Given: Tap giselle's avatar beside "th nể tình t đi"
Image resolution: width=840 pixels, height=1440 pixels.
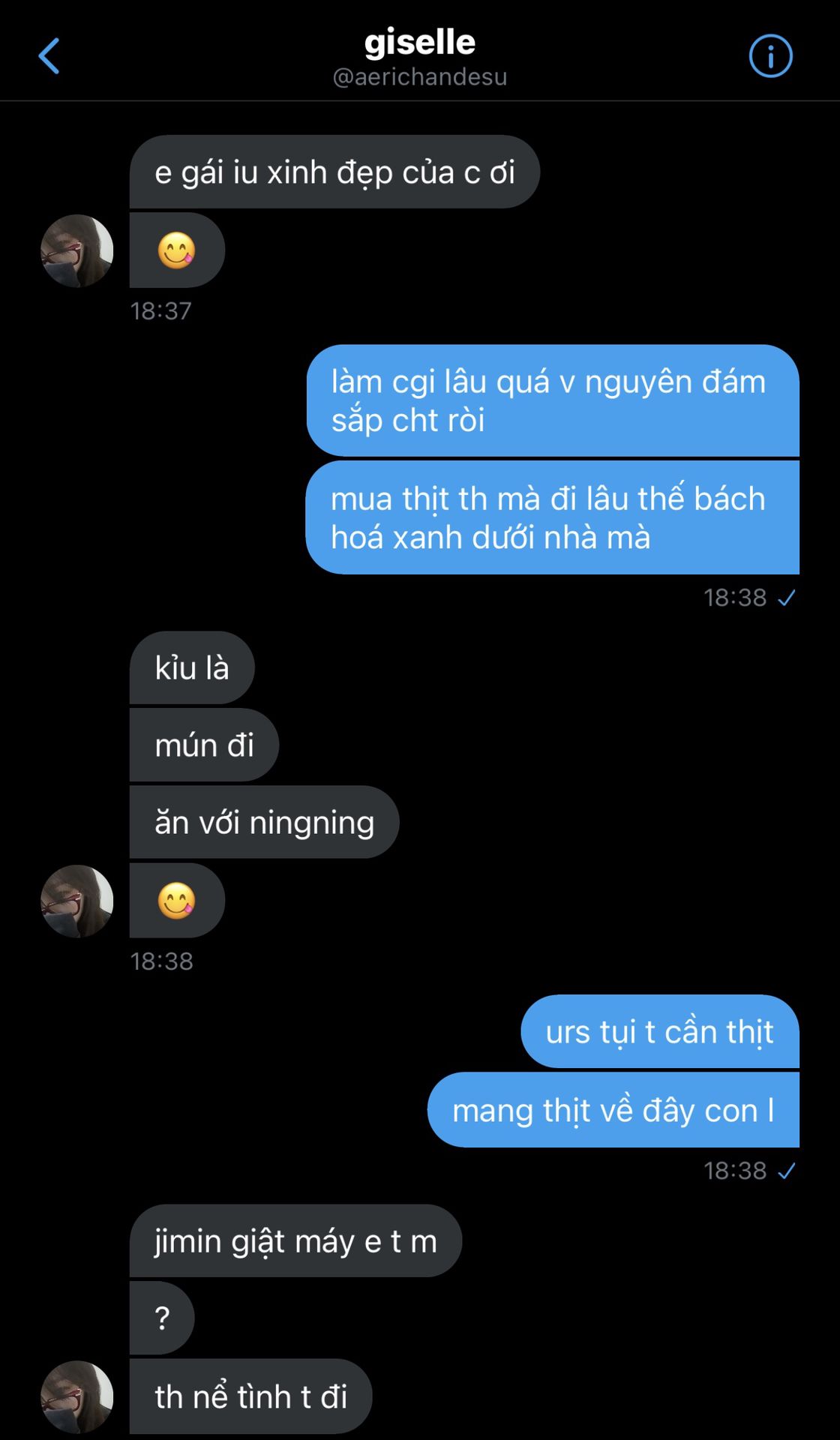Looking at the screenshot, I should (76, 1396).
